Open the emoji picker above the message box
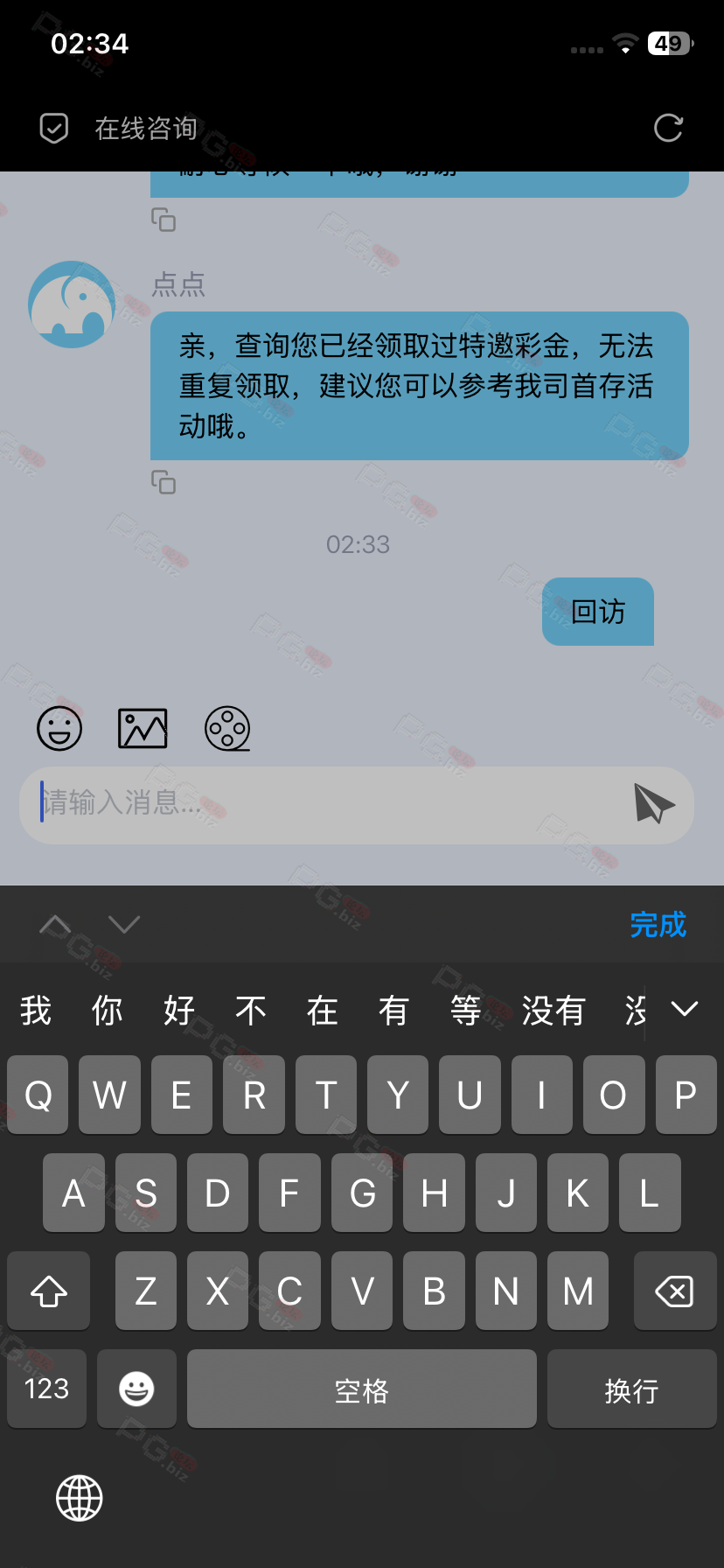Screen dimensions: 724x1568 pos(59,728)
